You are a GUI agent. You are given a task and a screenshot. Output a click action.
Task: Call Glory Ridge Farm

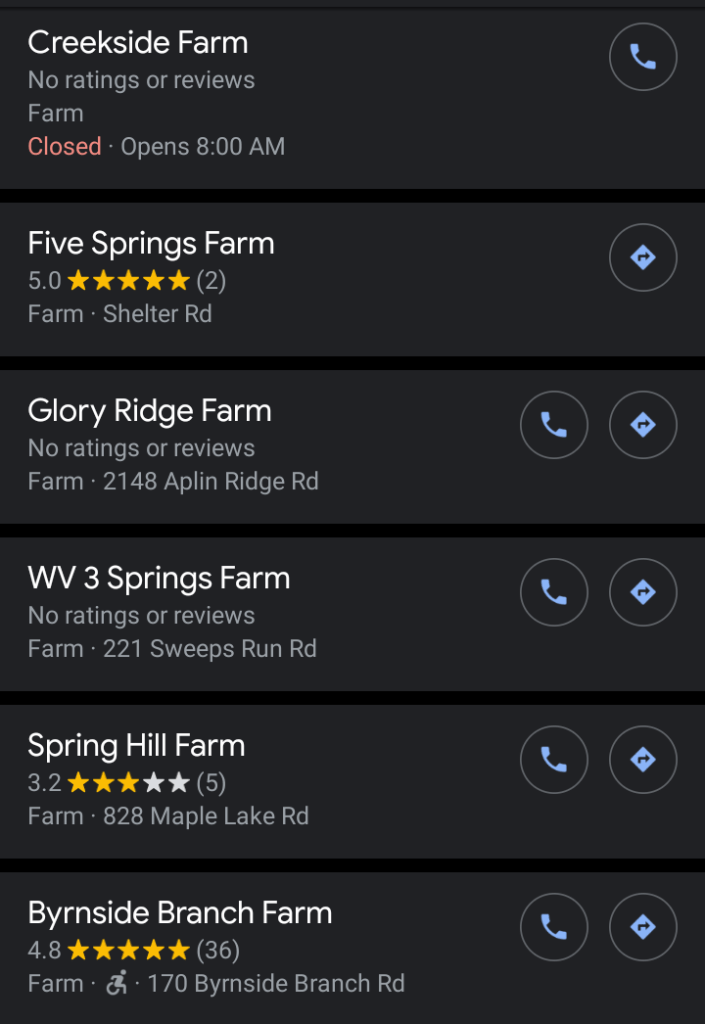(554, 425)
